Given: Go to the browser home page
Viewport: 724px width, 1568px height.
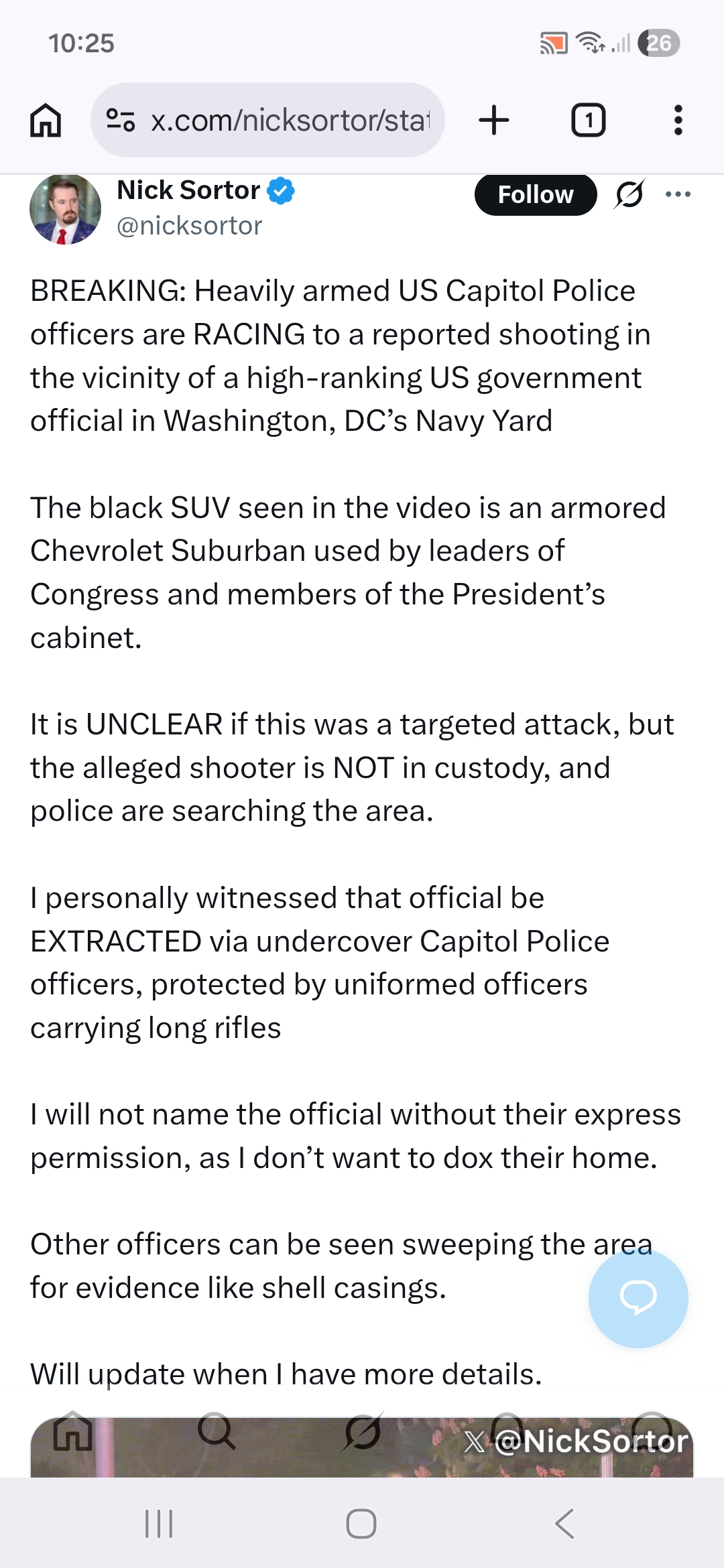Looking at the screenshot, I should click(46, 121).
